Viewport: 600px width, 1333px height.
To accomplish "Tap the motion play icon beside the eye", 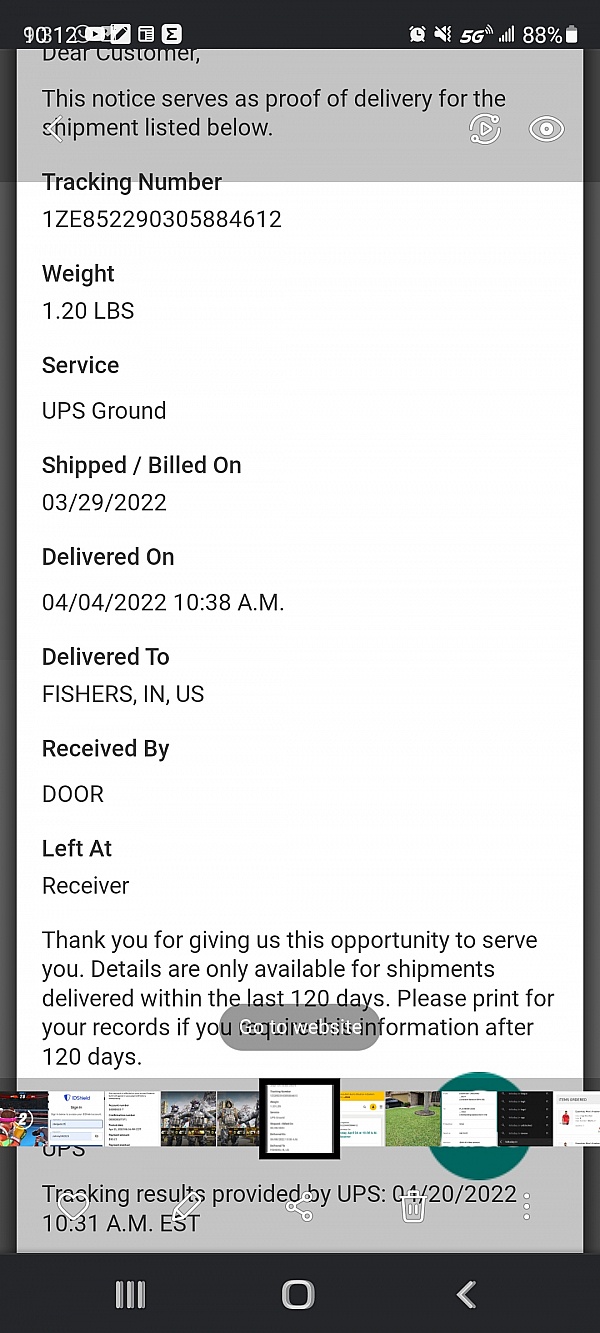I will point(485,129).
